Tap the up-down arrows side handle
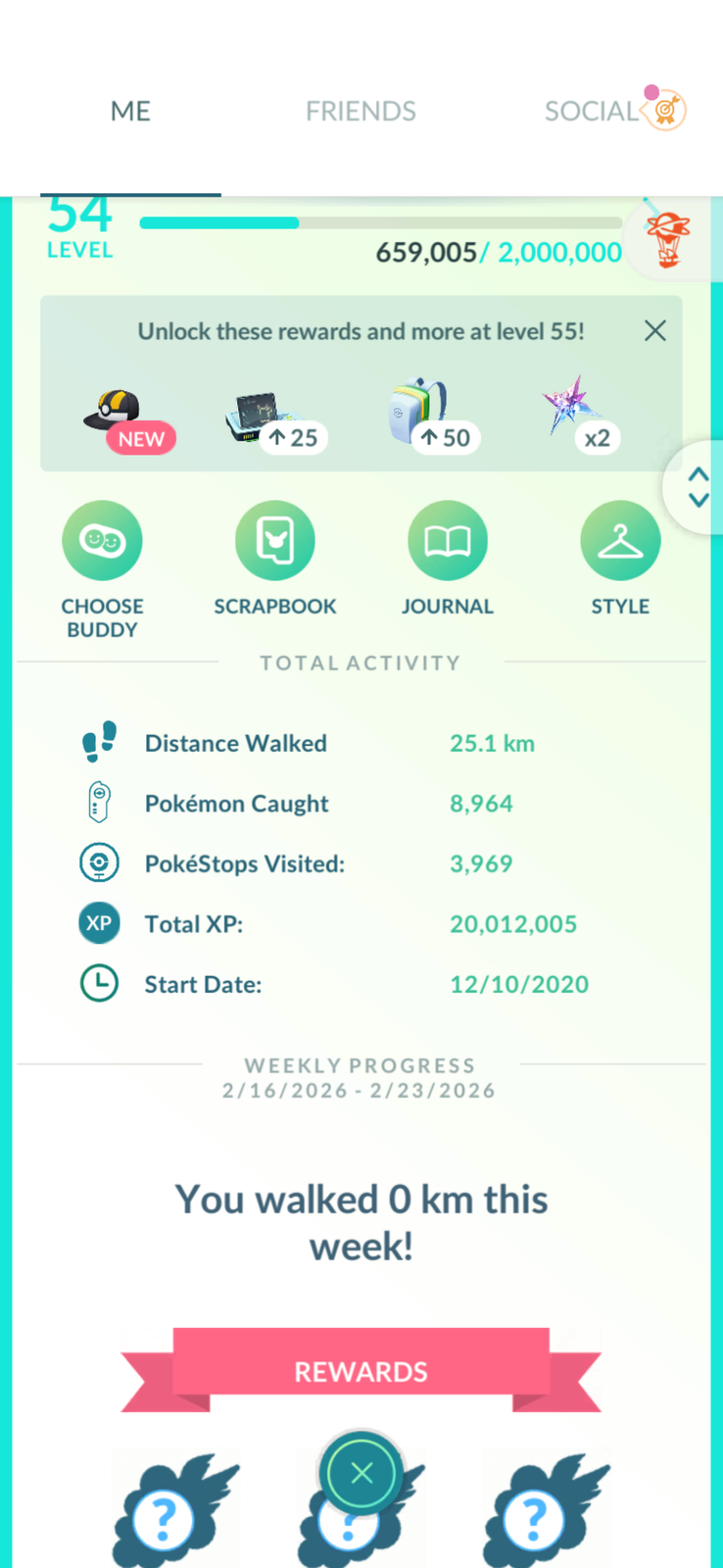The height and width of the screenshot is (1568, 723). click(x=698, y=487)
